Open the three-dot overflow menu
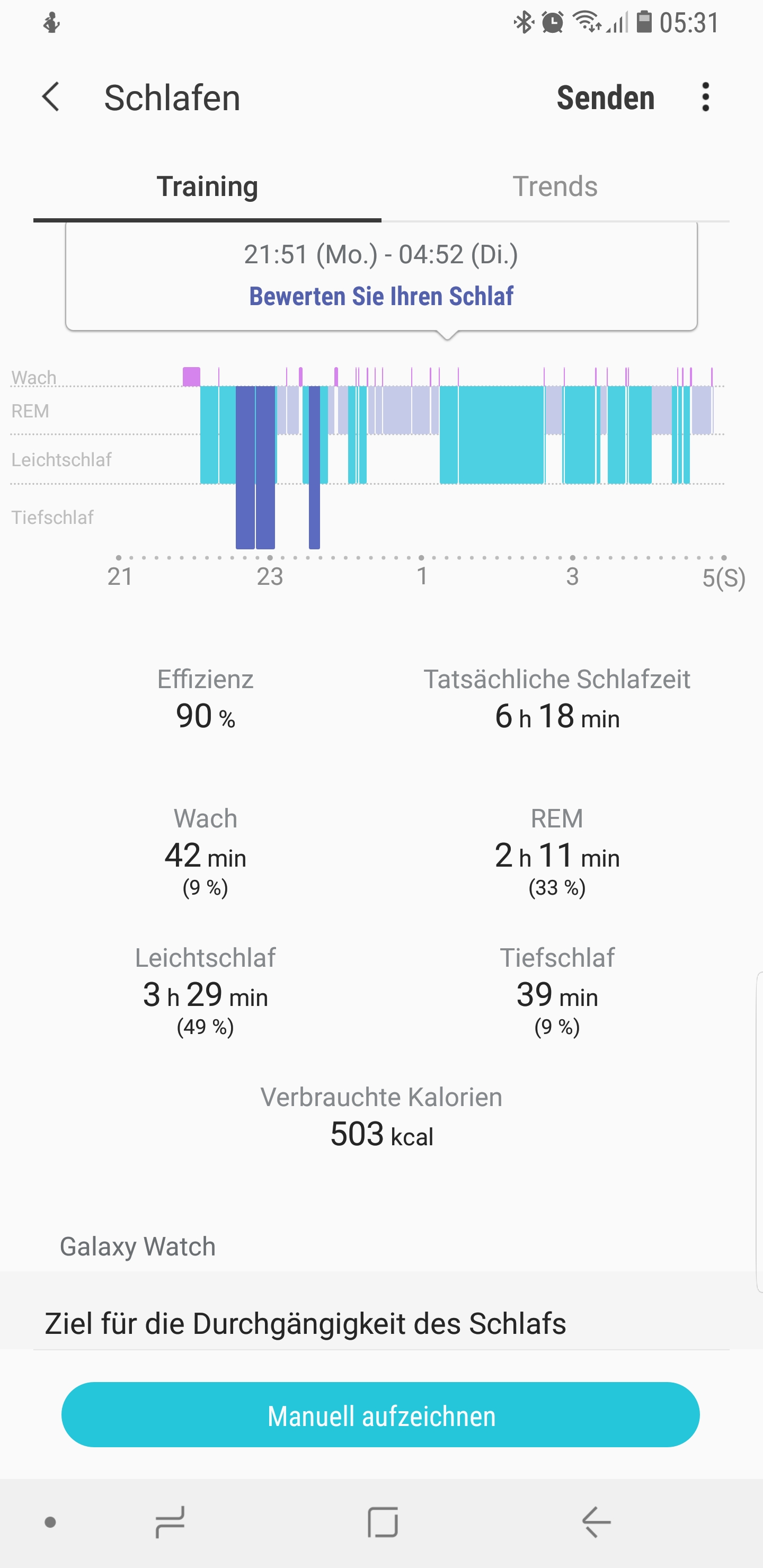Screen dimensions: 763x1568 click(705, 97)
